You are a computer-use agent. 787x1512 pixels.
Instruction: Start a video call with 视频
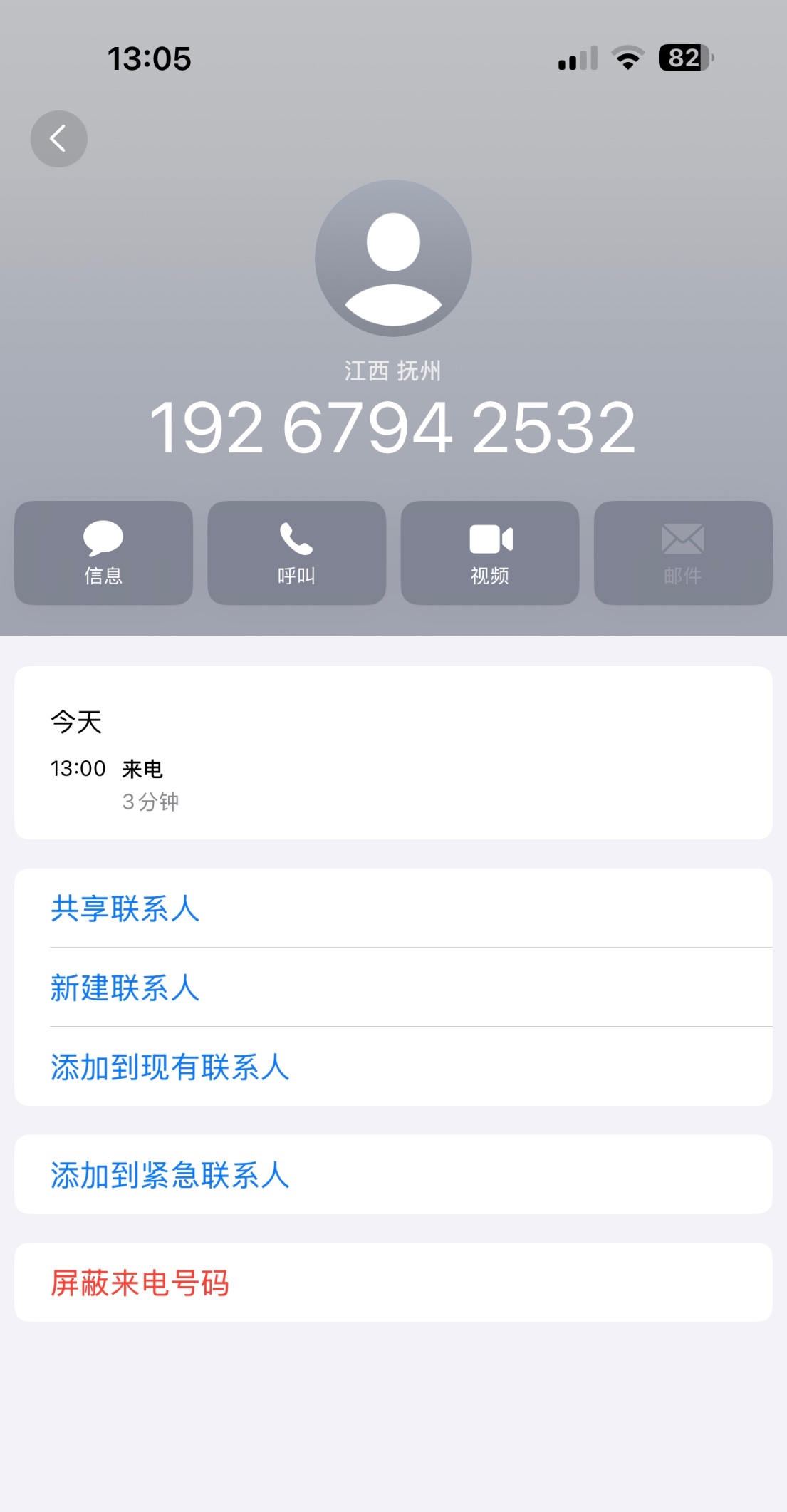490,553
